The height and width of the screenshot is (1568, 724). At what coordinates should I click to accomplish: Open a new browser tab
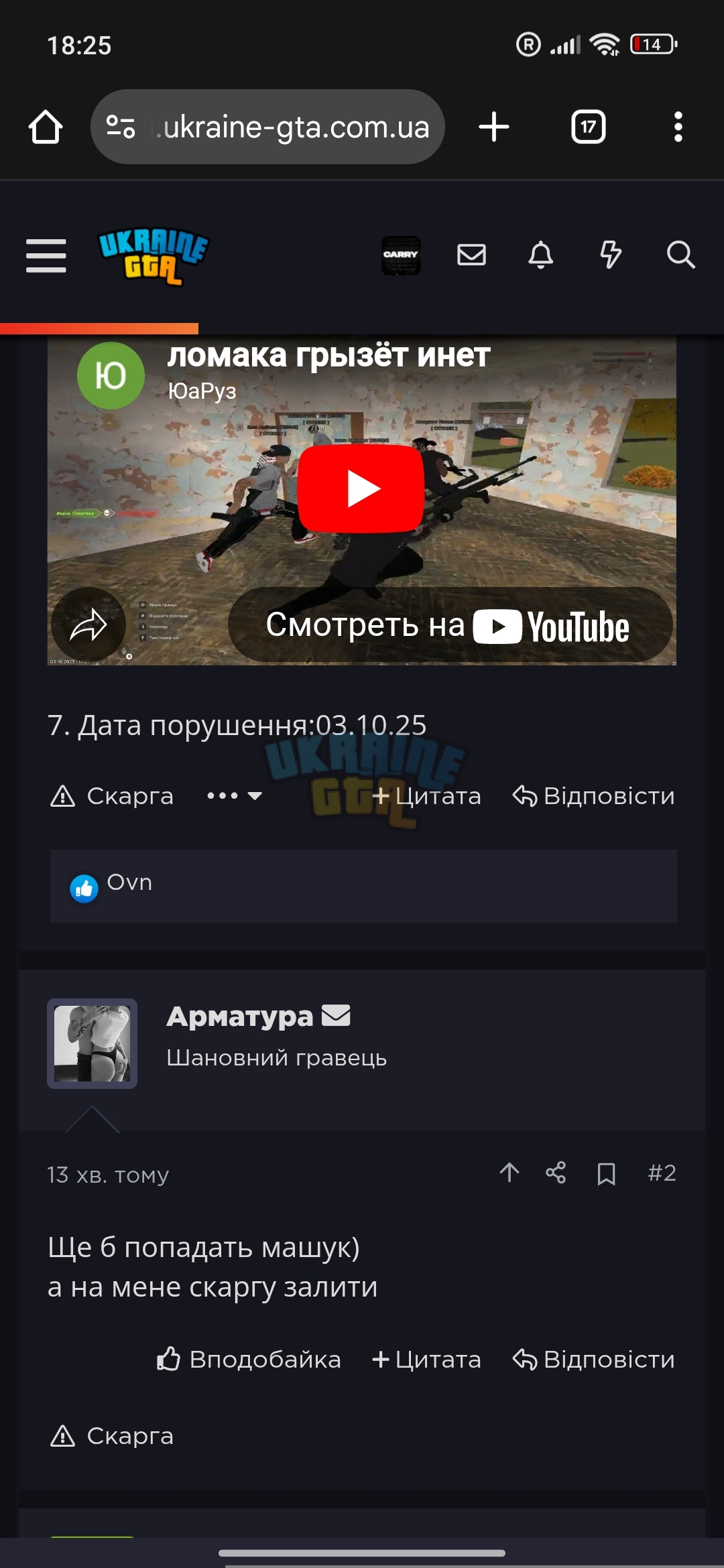[494, 127]
